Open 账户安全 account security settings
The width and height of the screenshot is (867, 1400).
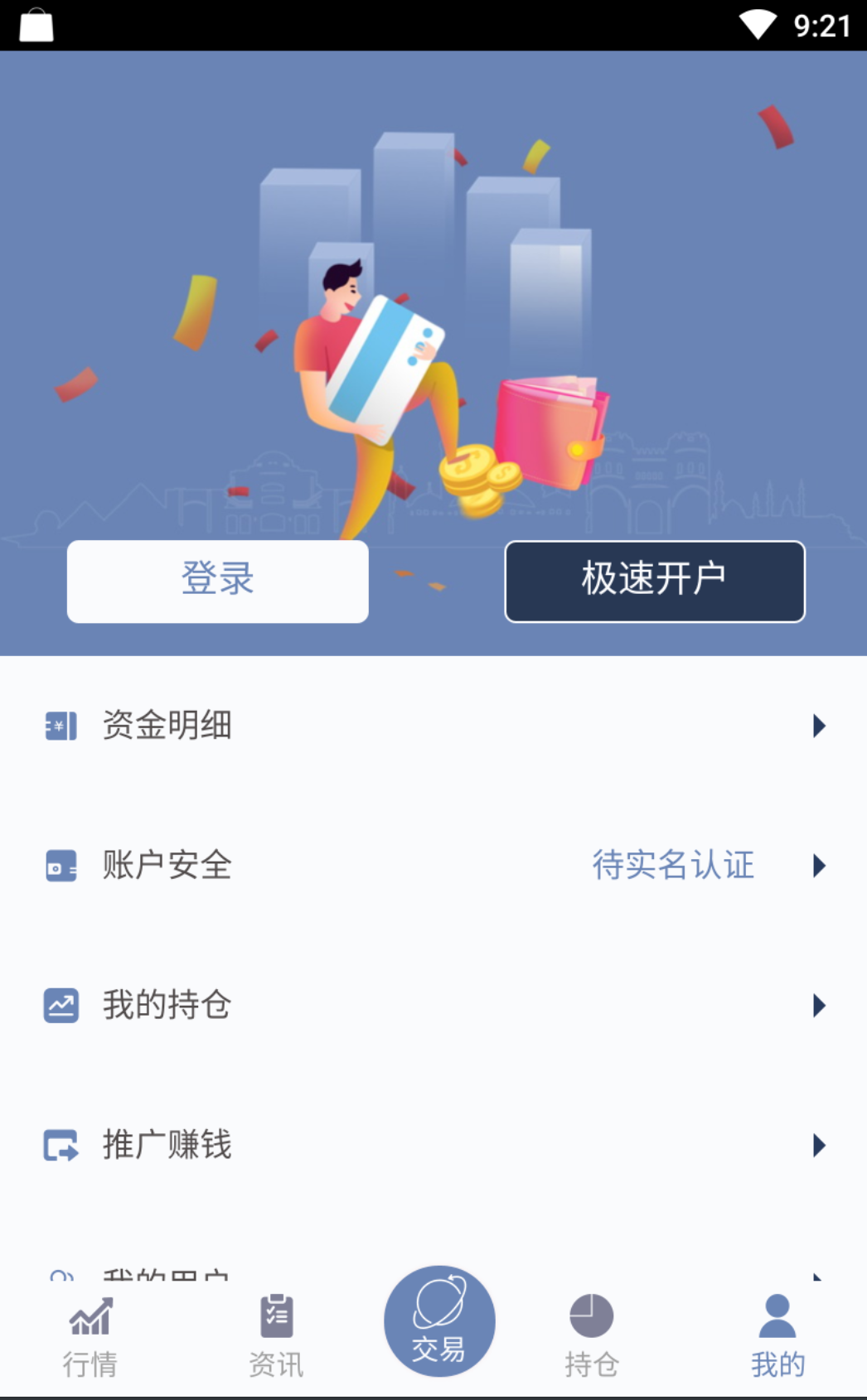click(433, 866)
